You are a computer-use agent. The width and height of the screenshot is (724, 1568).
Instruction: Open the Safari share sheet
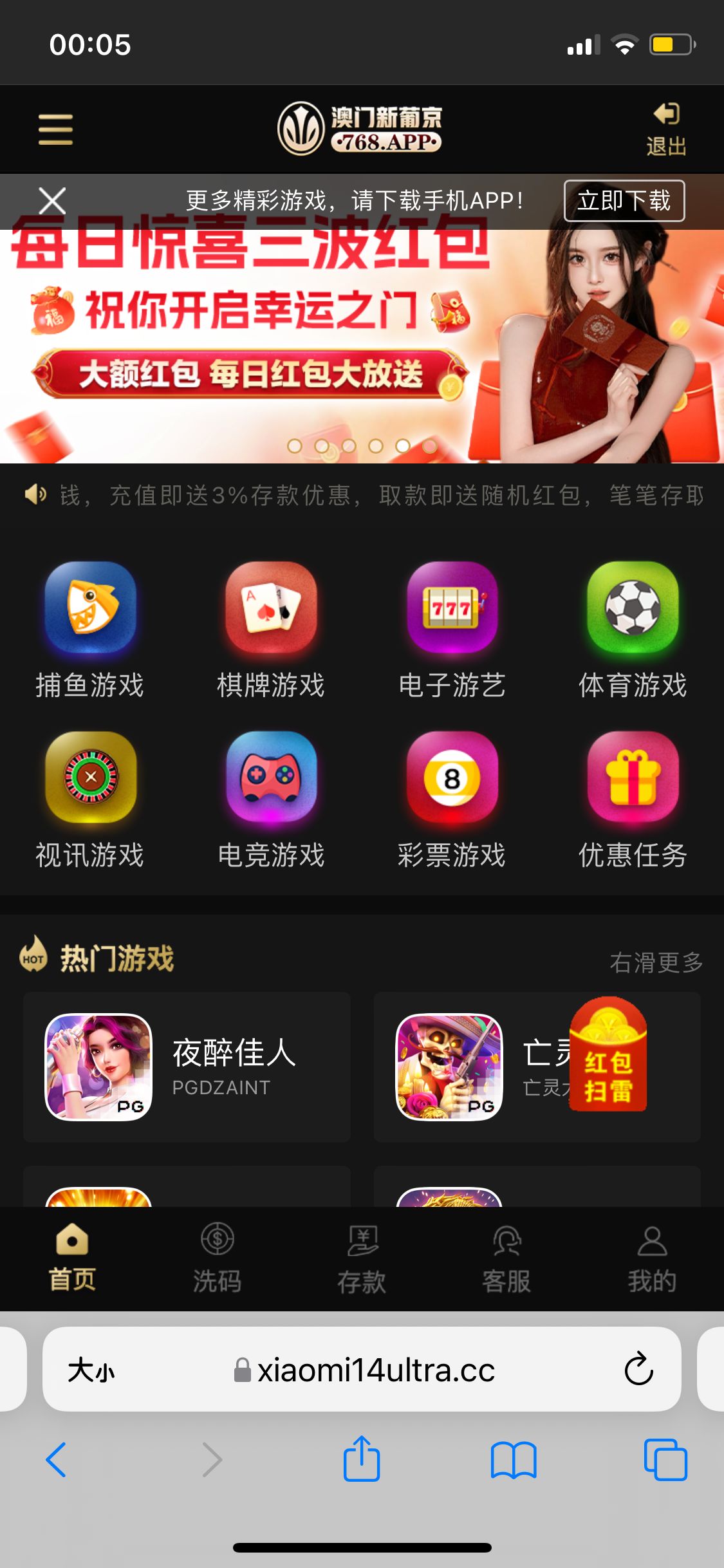tap(362, 1459)
